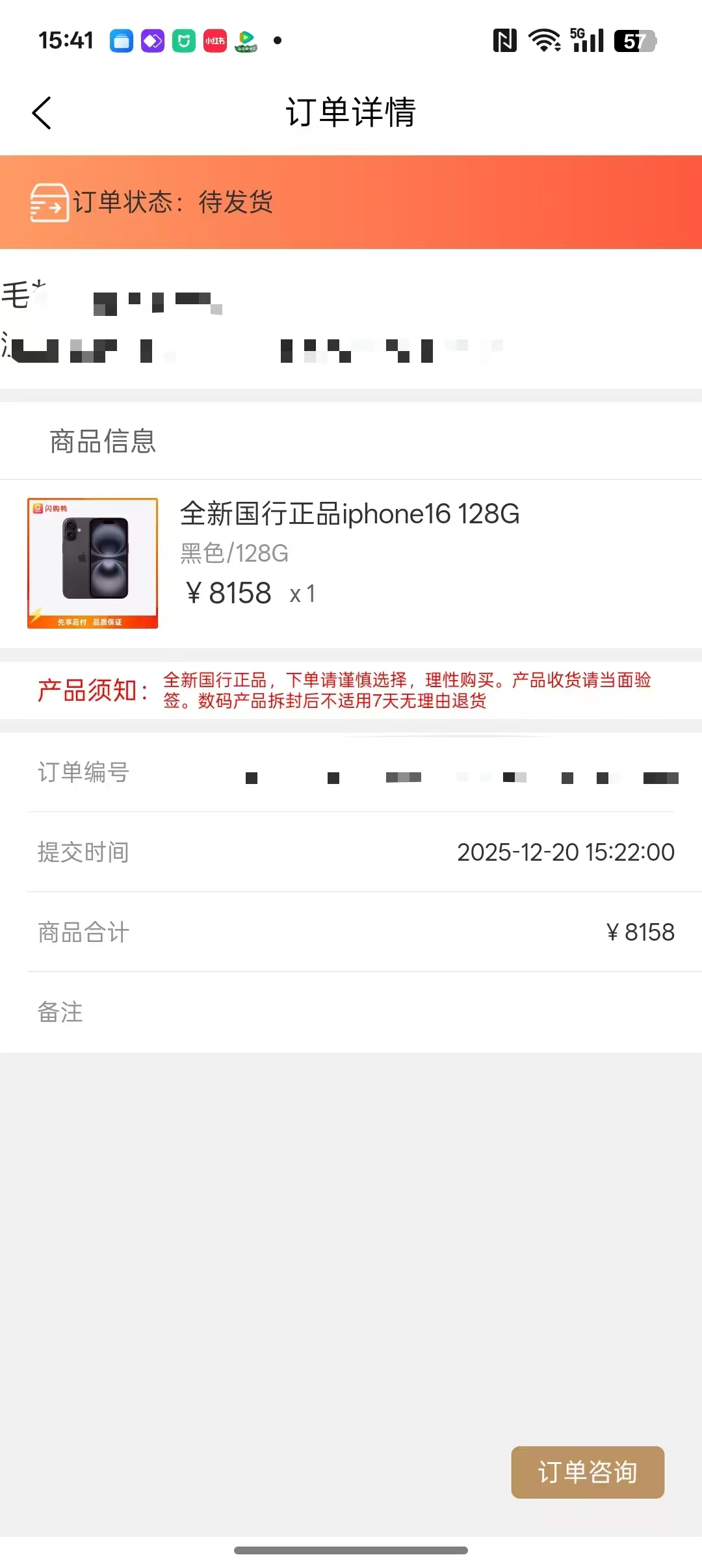This screenshot has width=702, height=1568.
Task: Go back from the 订单详情 page
Action: click(x=42, y=113)
